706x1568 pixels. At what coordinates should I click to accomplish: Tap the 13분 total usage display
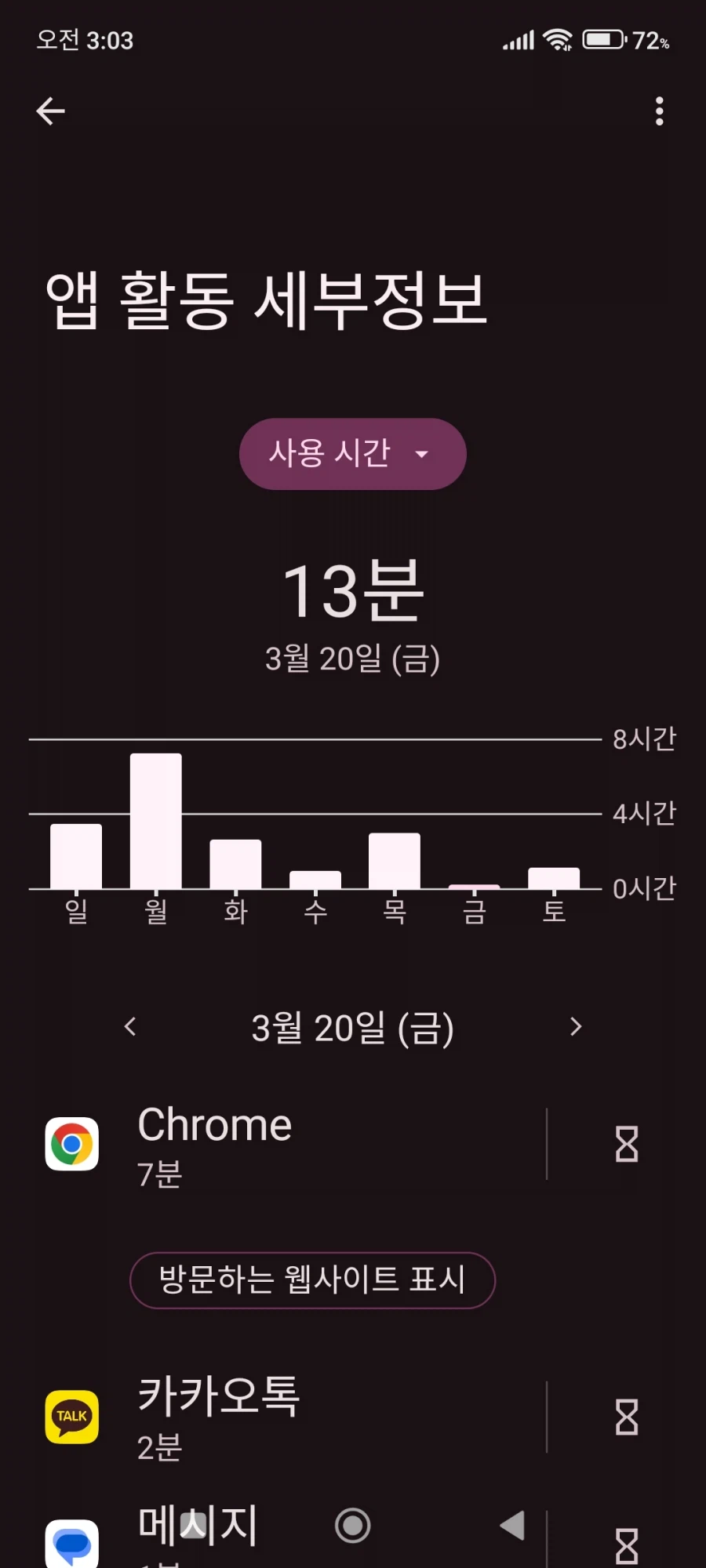353,592
